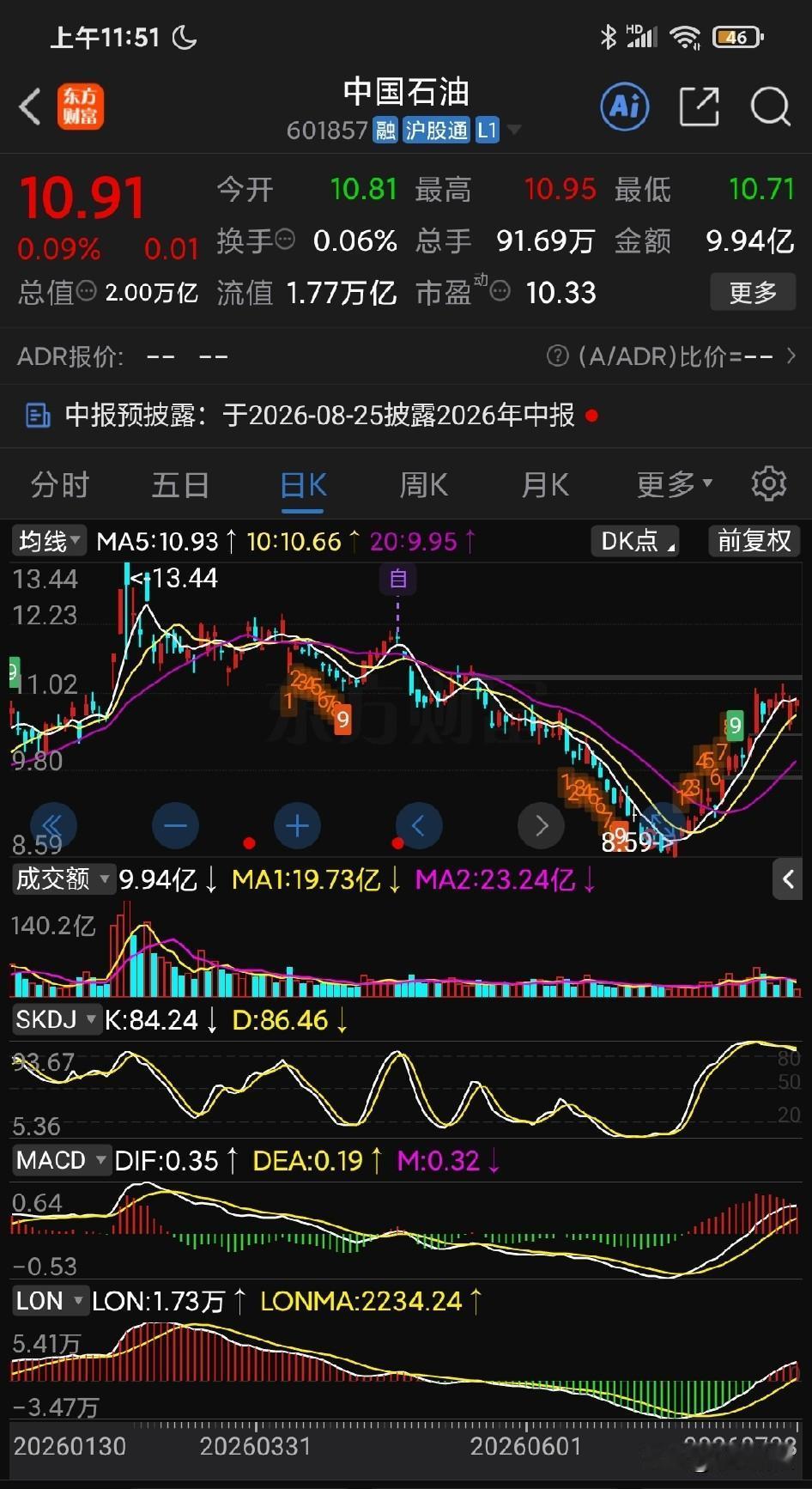Switch to 分时 chart tab

click(x=60, y=485)
